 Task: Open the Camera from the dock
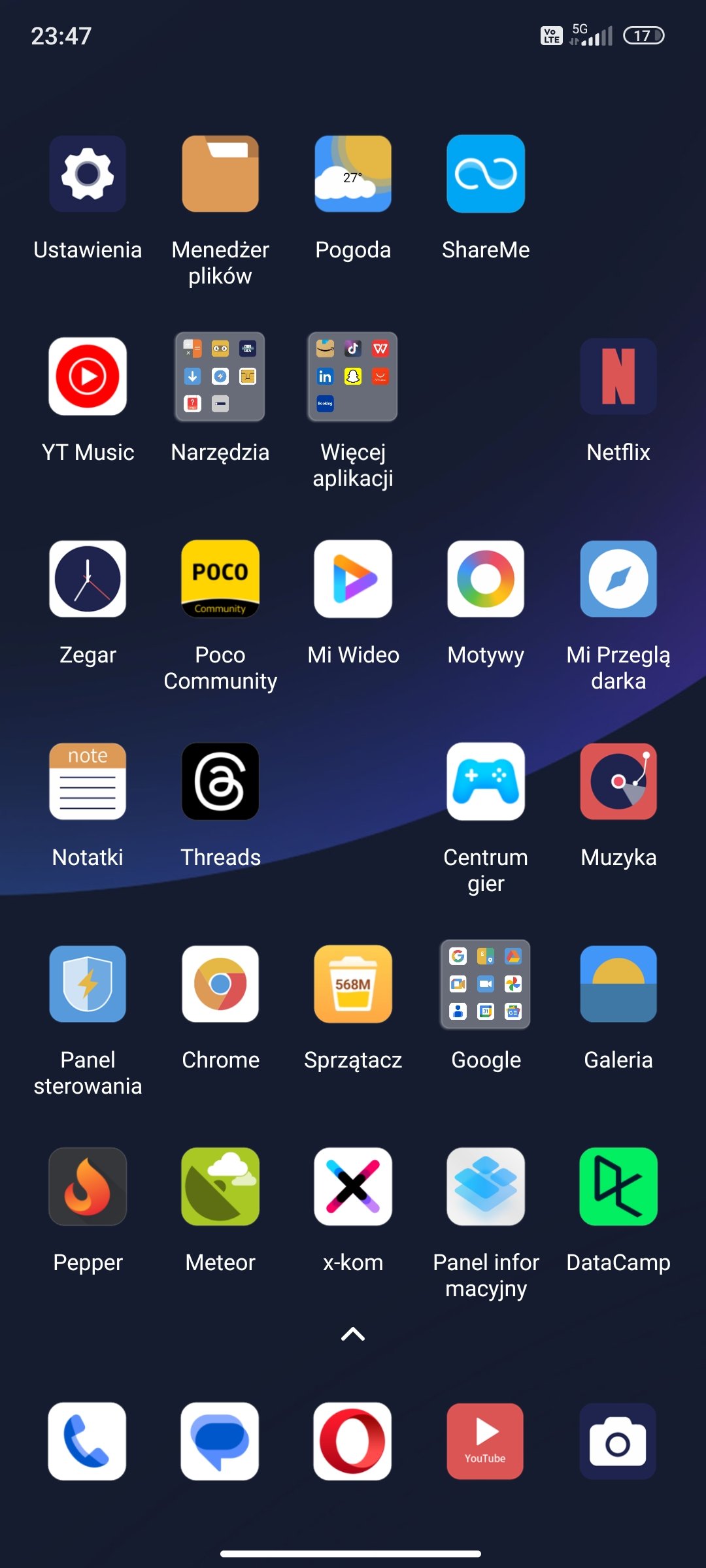click(618, 1441)
